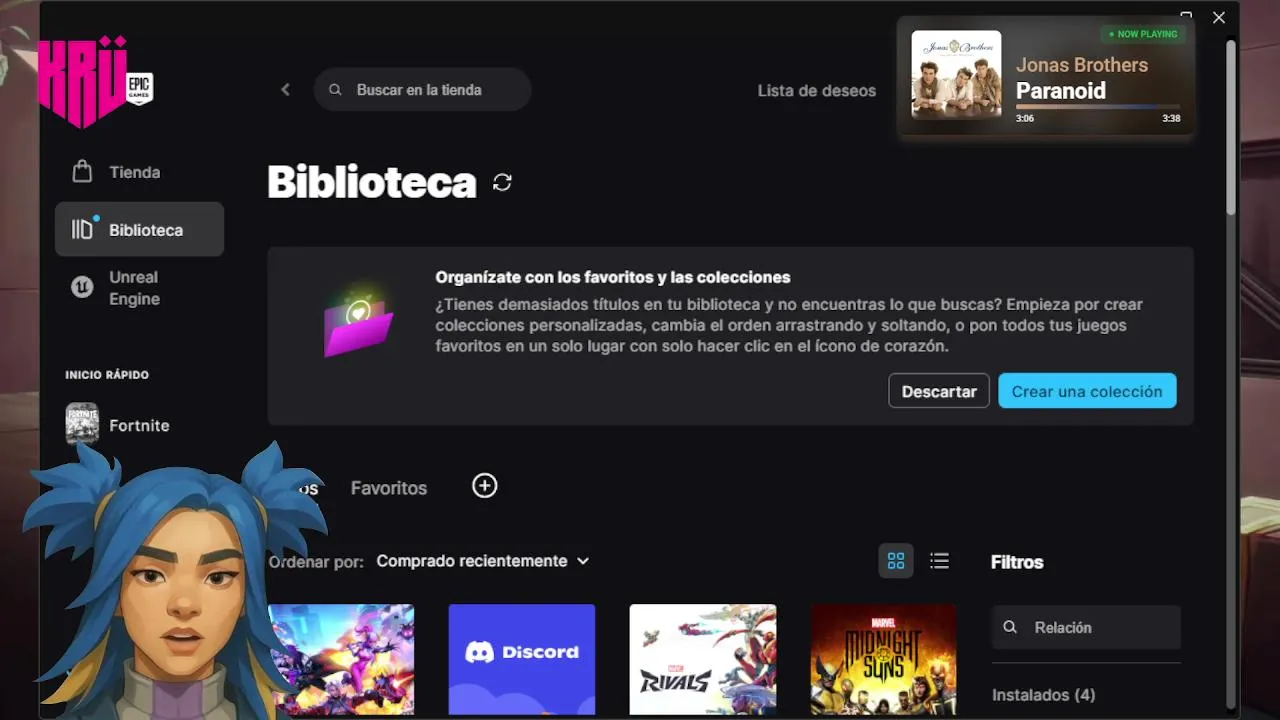Open the Midnight Suns game tile
This screenshot has width=1280, height=720.
coord(883,658)
